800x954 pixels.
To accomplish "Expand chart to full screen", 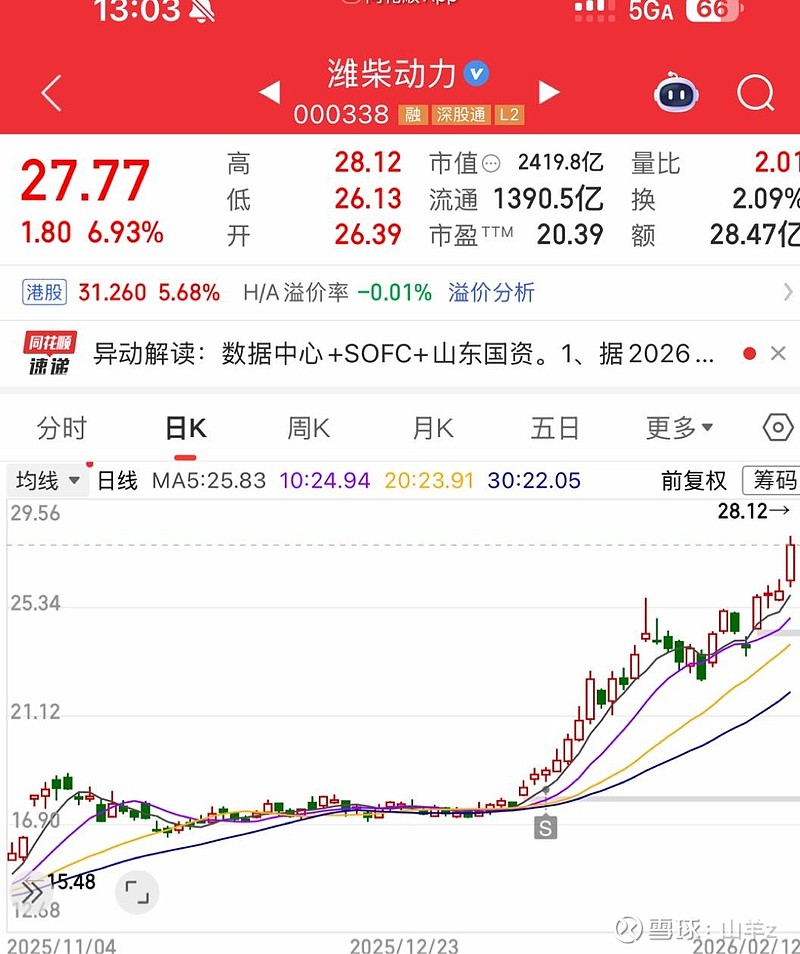I will pyautogui.click(x=136, y=891).
